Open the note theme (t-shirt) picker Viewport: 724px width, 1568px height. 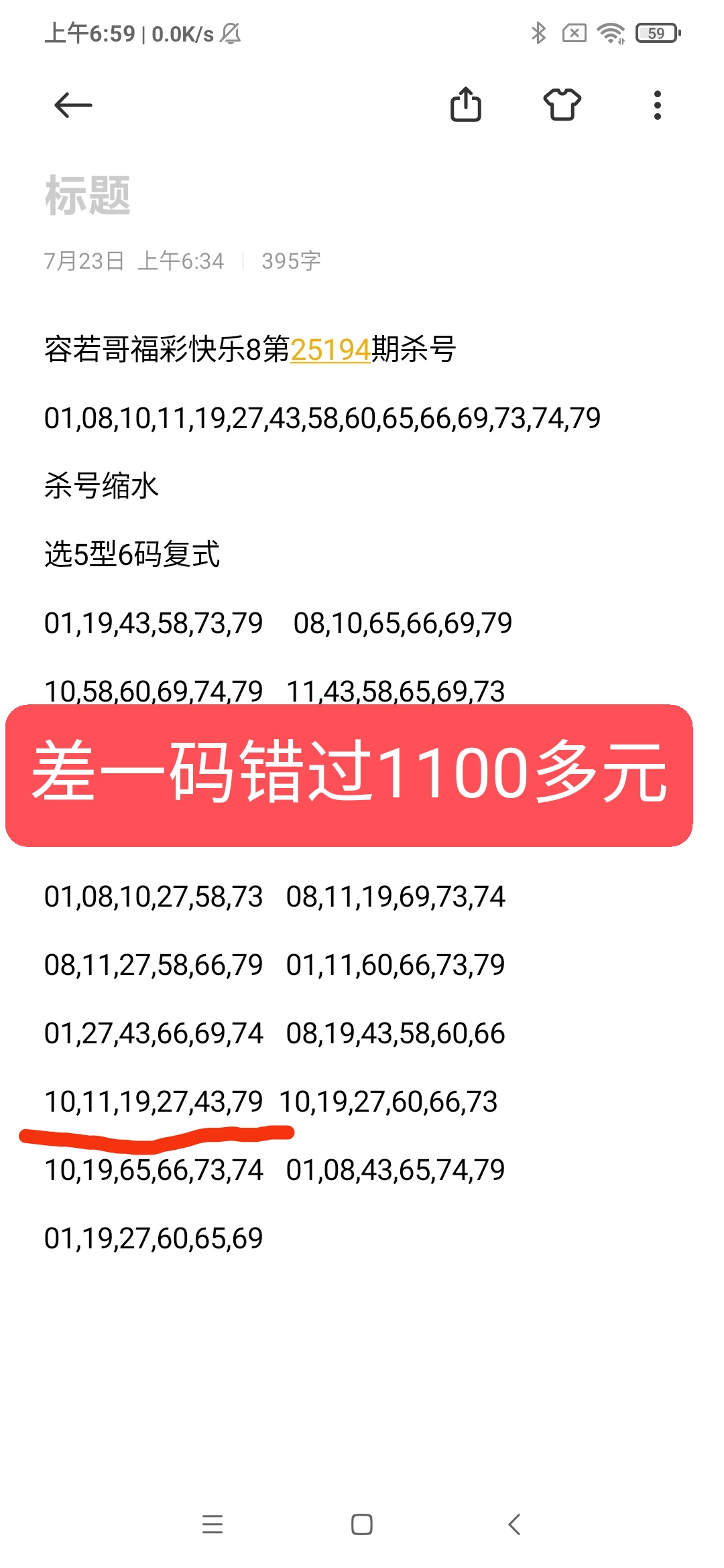pyautogui.click(x=563, y=105)
